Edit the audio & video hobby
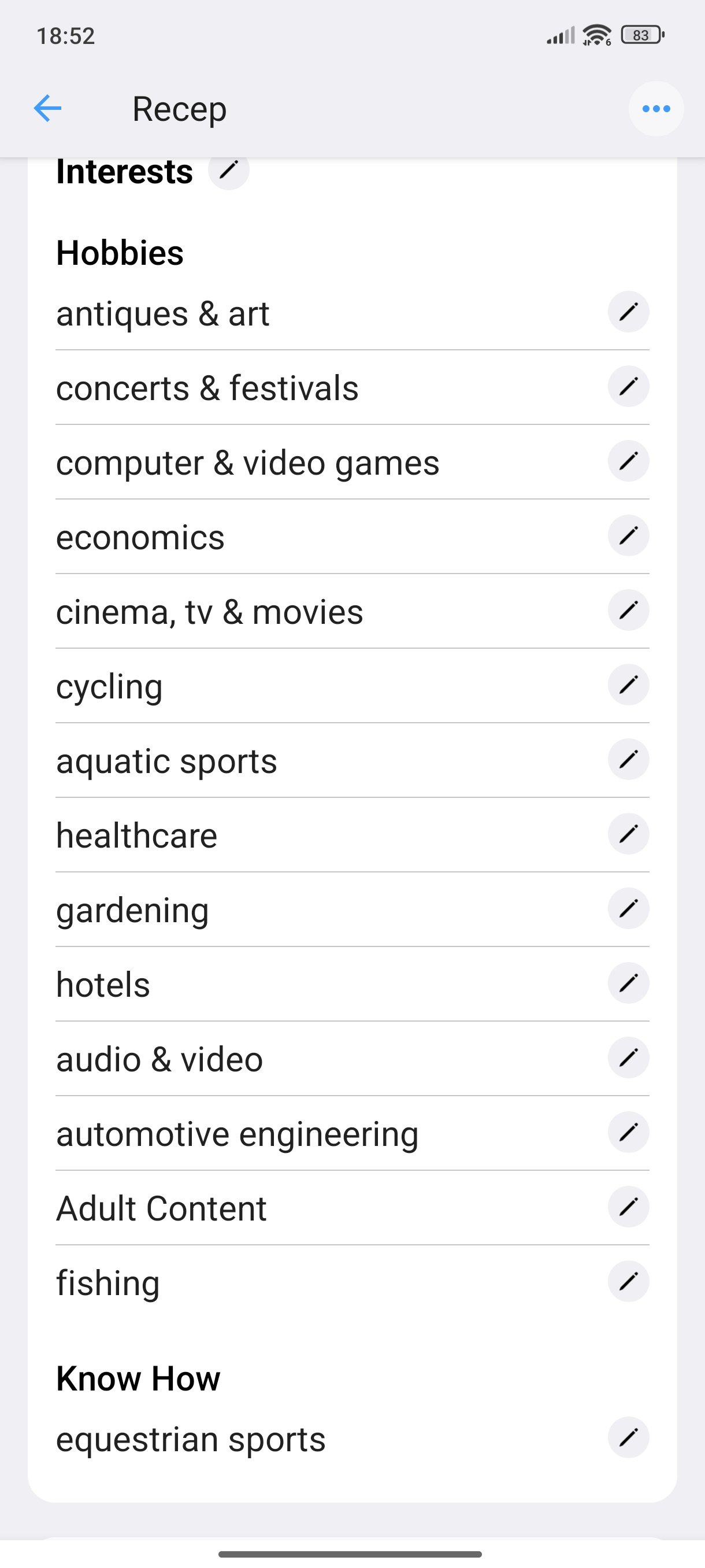Screen dimensions: 705x1568 (628, 1058)
